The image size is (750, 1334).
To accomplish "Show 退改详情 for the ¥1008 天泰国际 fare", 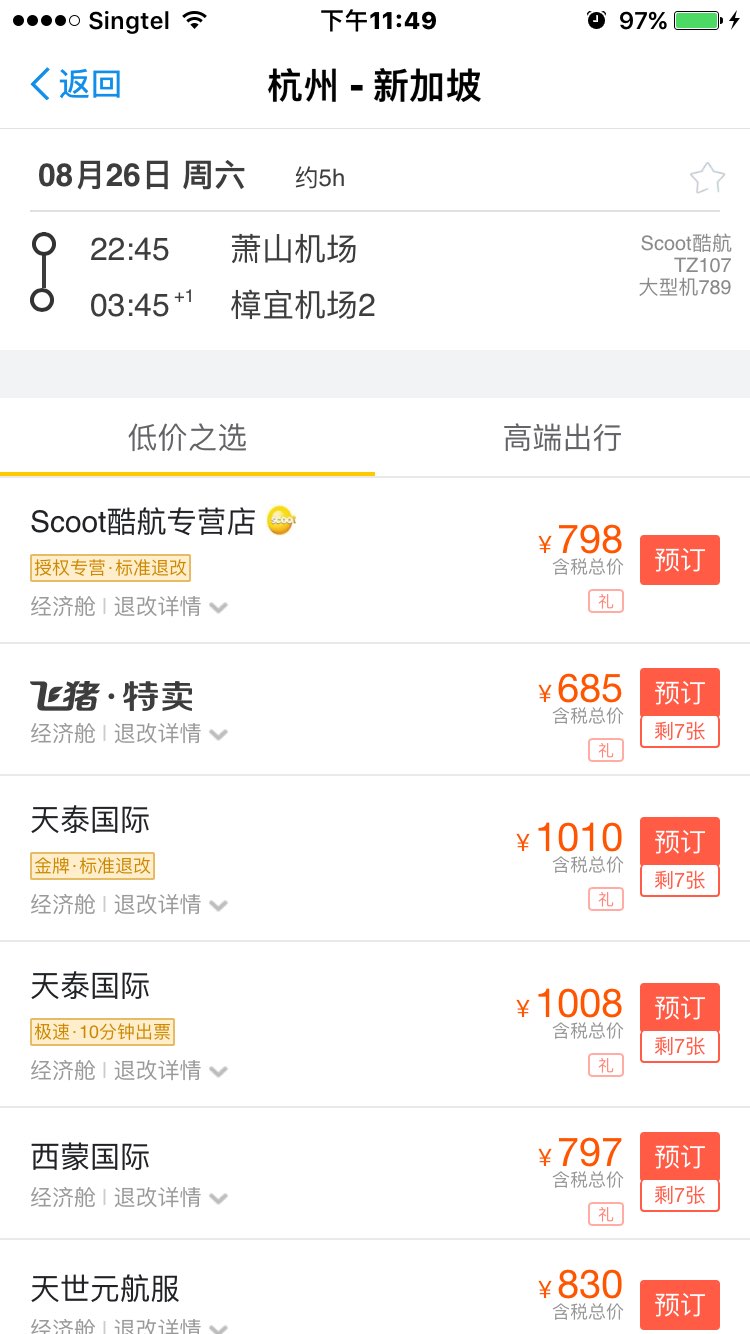I will pyautogui.click(x=170, y=1070).
